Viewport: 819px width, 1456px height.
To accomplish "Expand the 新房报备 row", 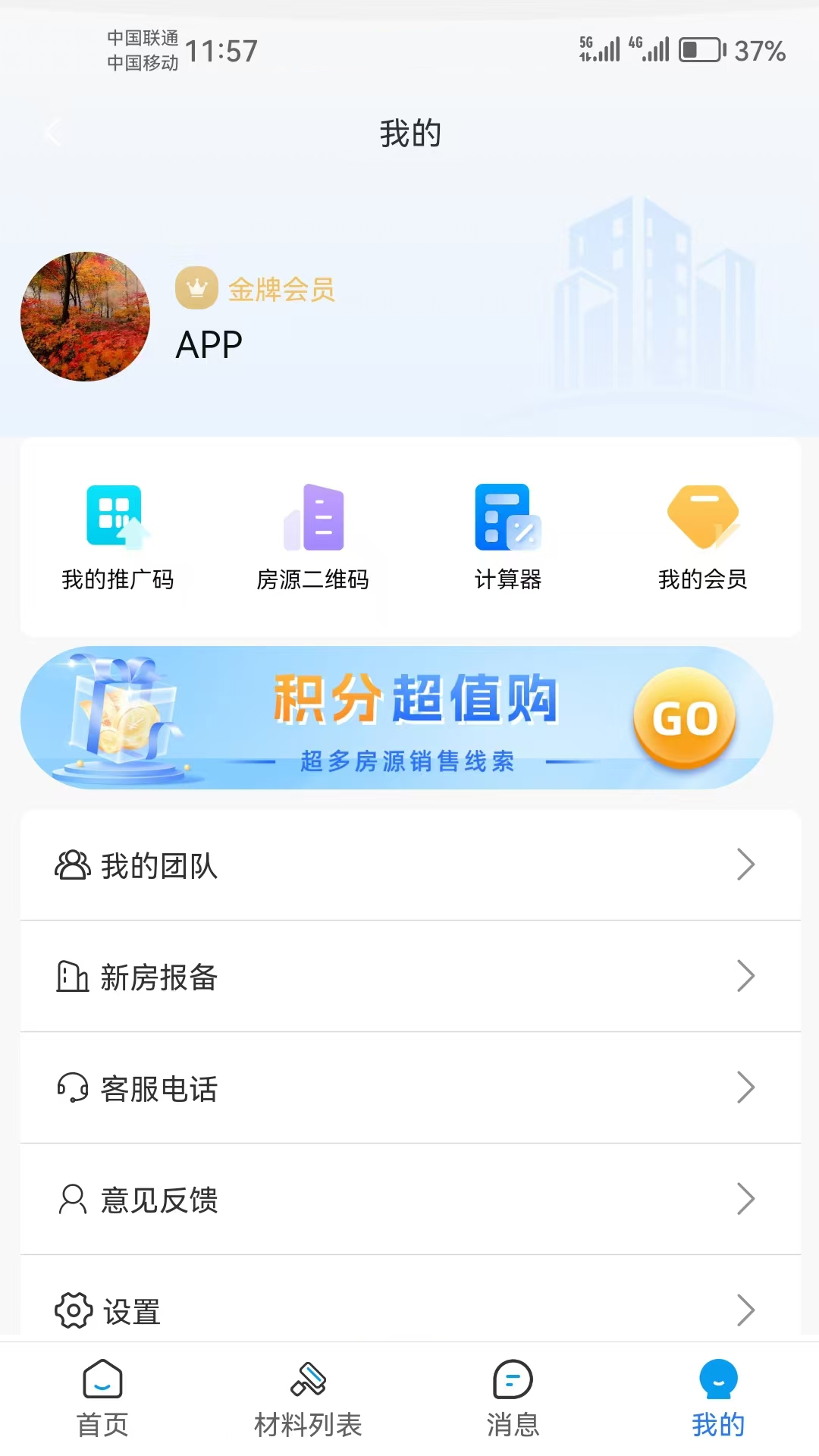I will click(746, 977).
